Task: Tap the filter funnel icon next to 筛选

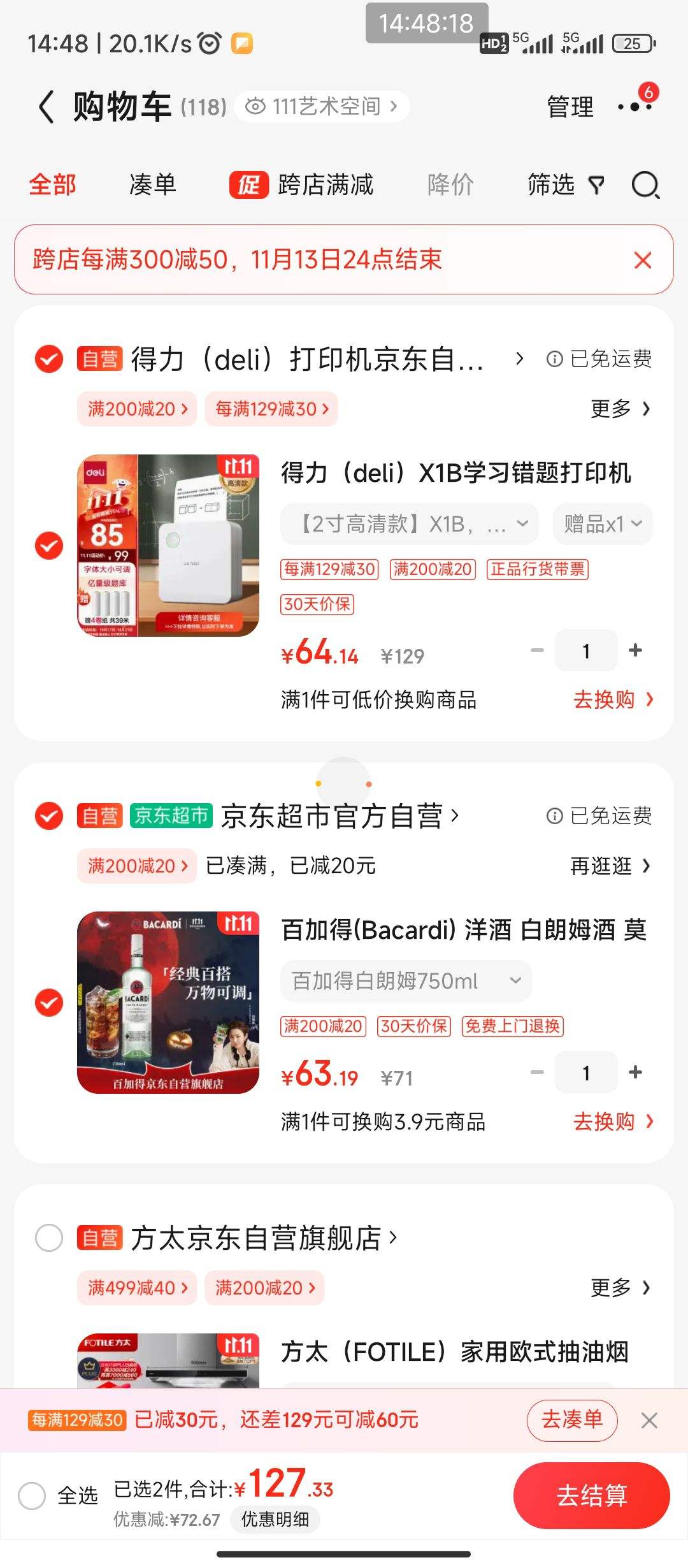Action: 596,185
